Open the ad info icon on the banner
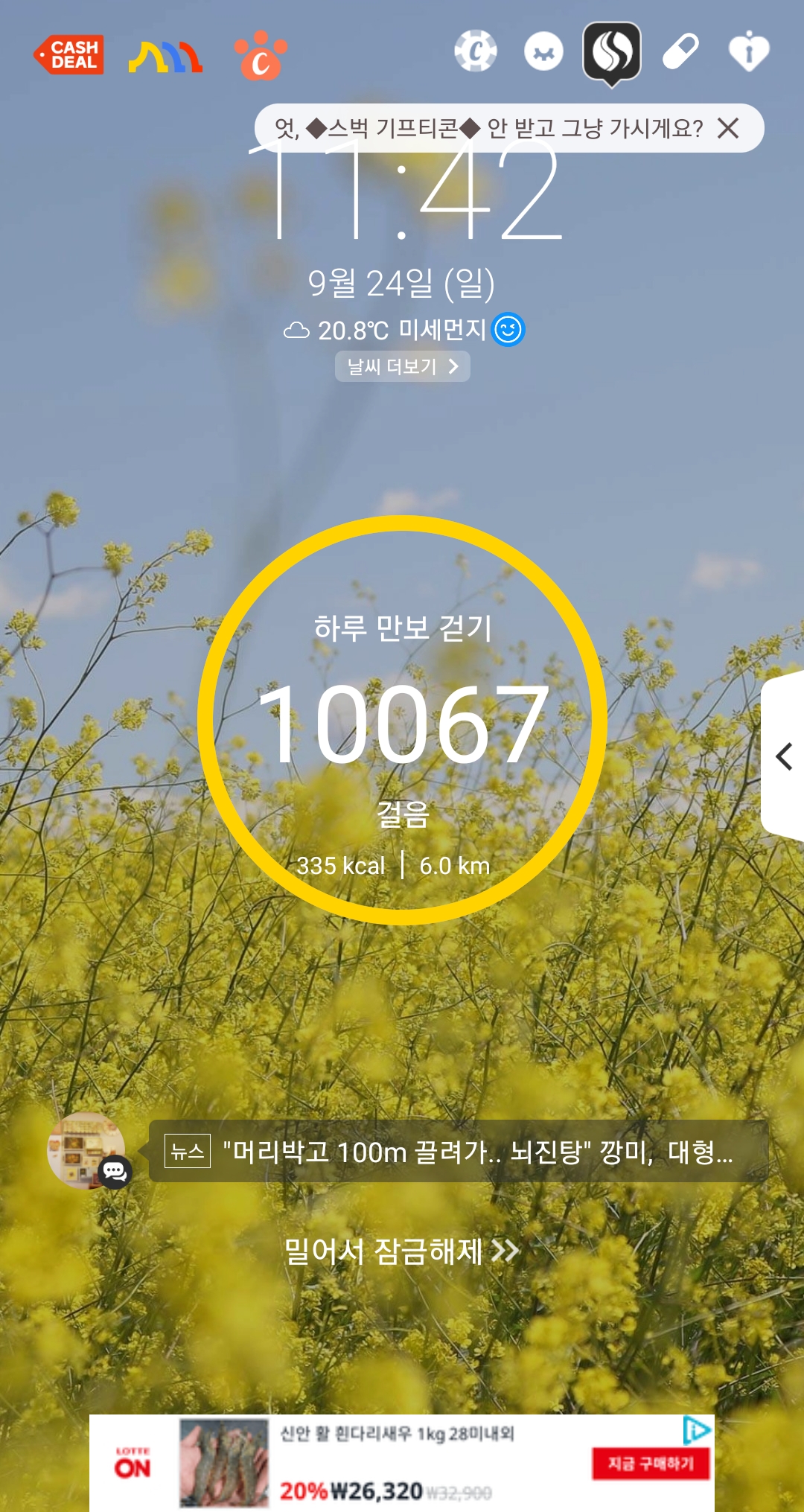 coord(696,1430)
